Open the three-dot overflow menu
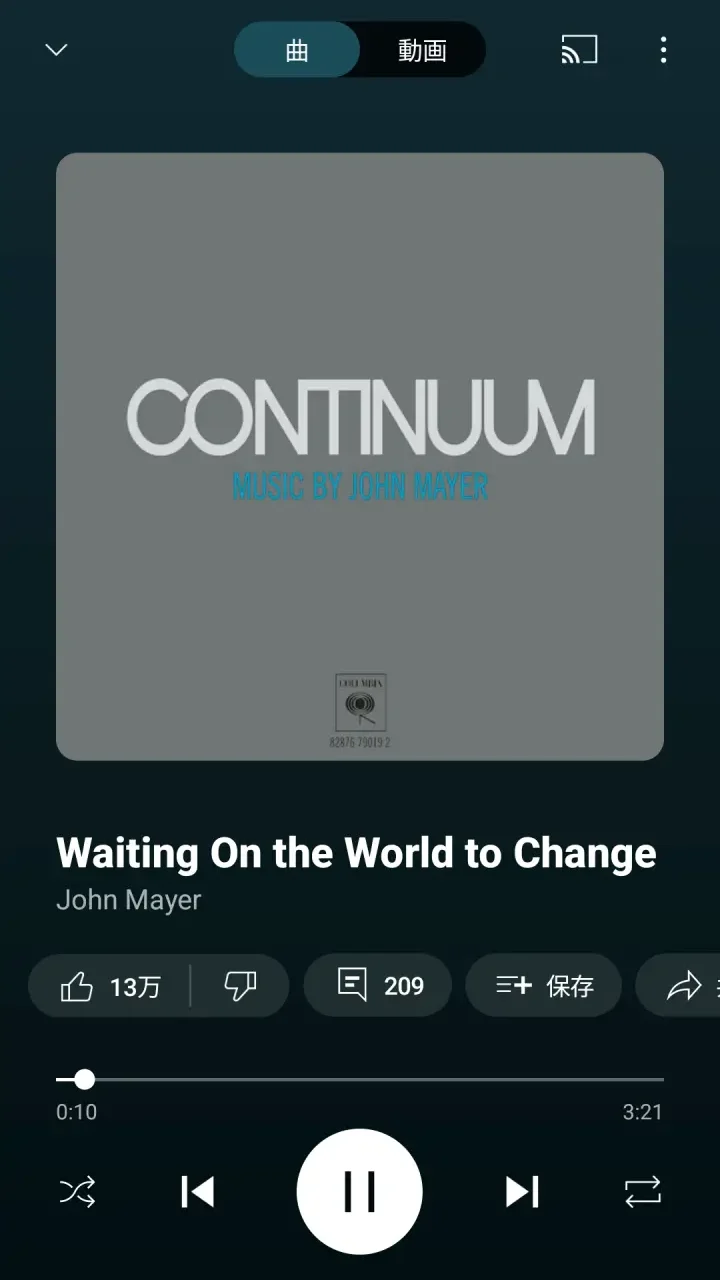Viewport: 720px width, 1280px height. pos(663,50)
